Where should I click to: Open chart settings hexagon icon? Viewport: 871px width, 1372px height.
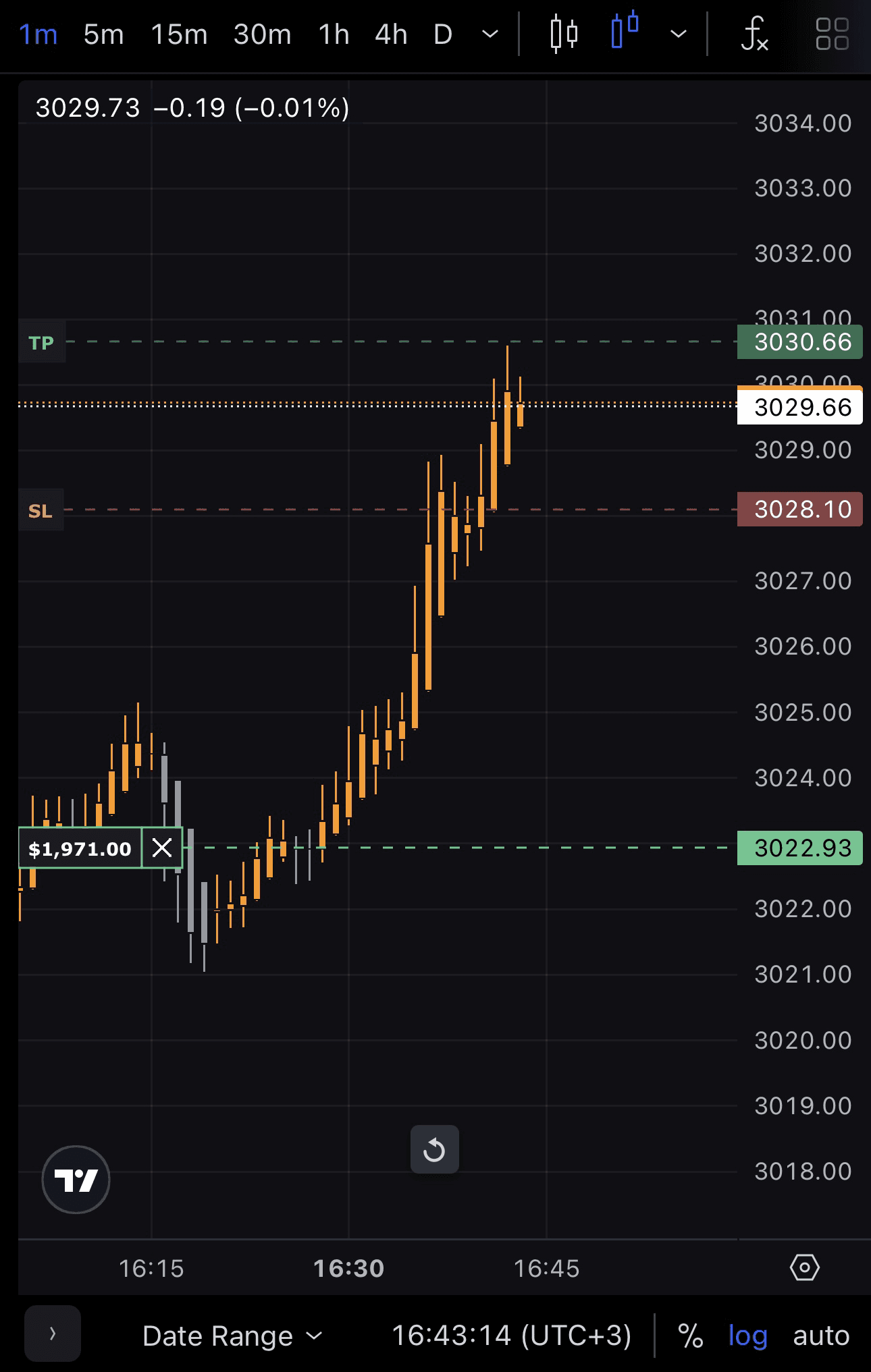(x=804, y=1268)
